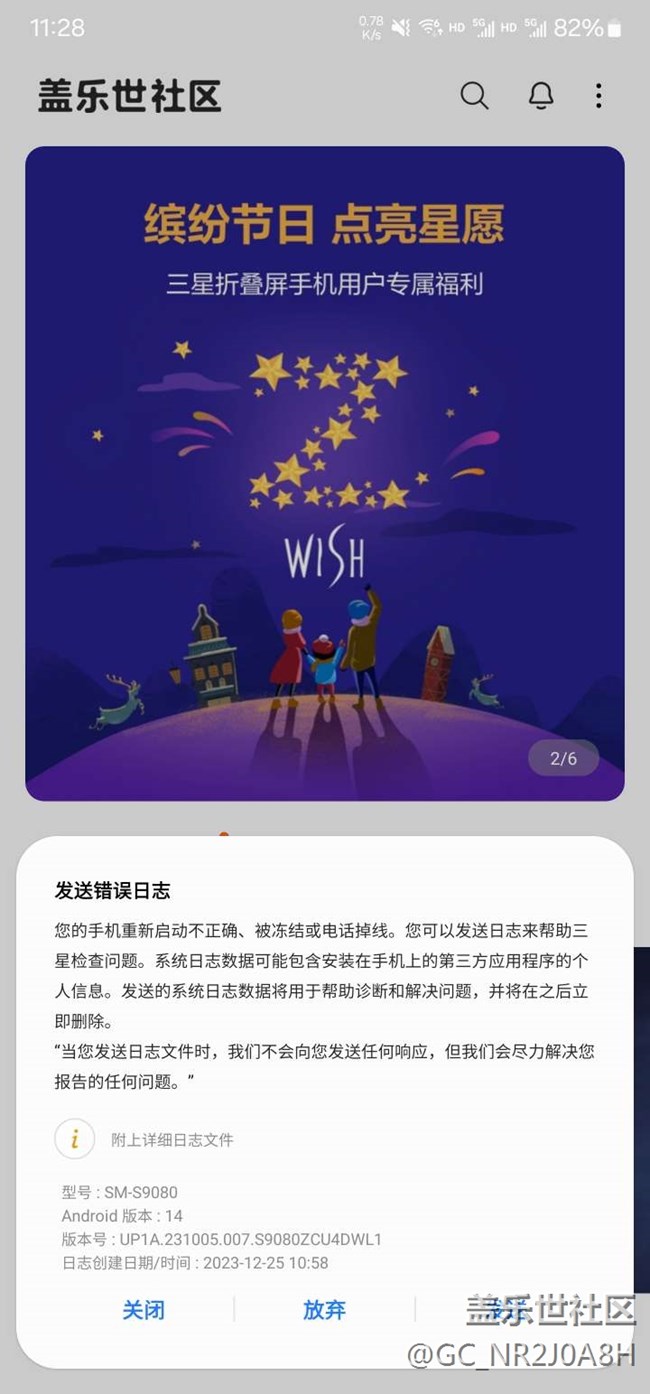This screenshot has height=1394, width=650.
Task: Open the search icon in the header
Action: (474, 96)
